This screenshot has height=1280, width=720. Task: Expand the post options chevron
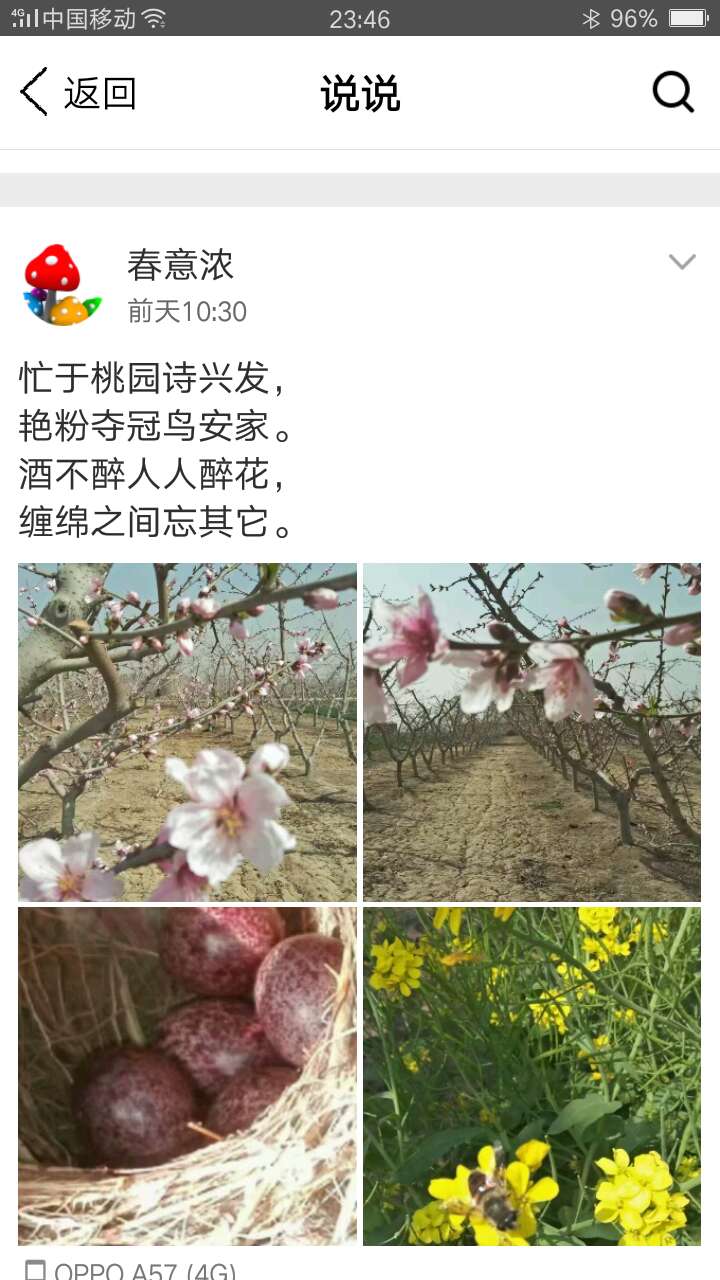coord(682,262)
